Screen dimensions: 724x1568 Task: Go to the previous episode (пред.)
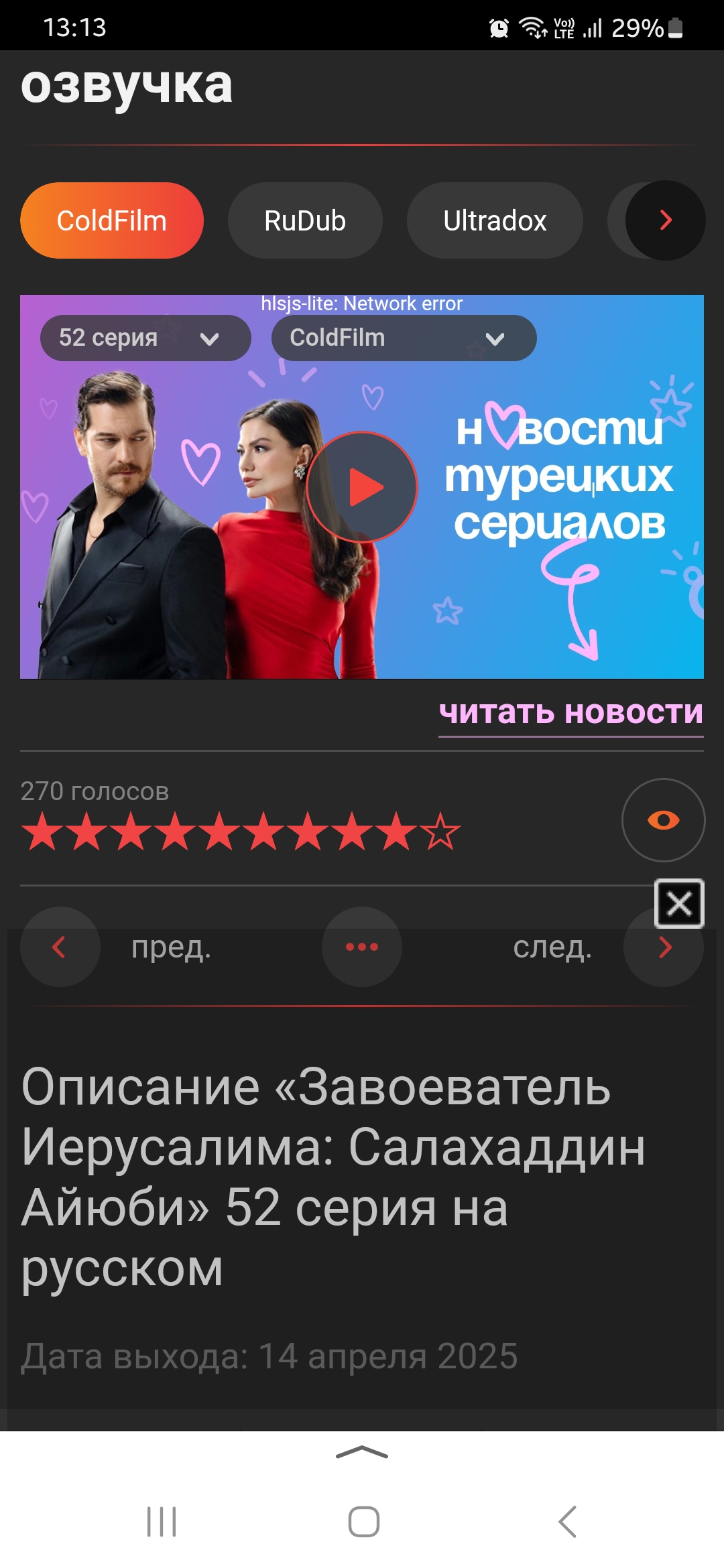click(60, 947)
